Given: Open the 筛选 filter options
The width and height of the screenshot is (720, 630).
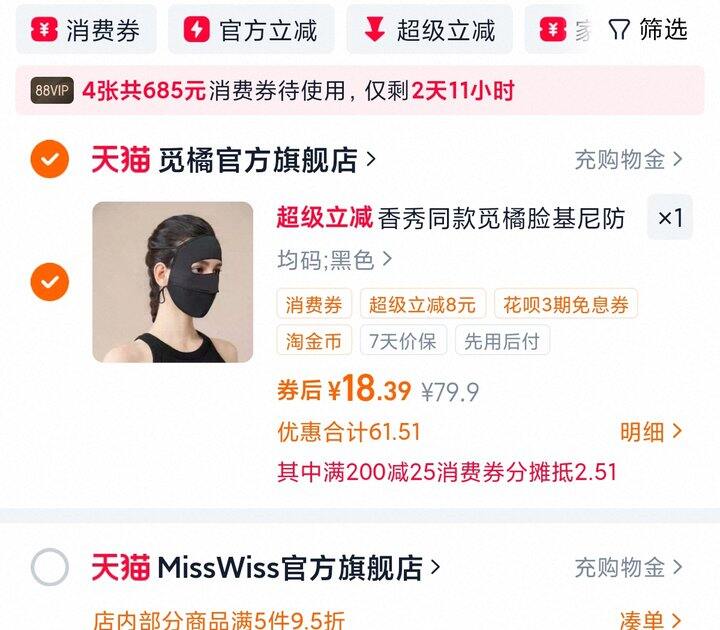Looking at the screenshot, I should pyautogui.click(x=648, y=30).
